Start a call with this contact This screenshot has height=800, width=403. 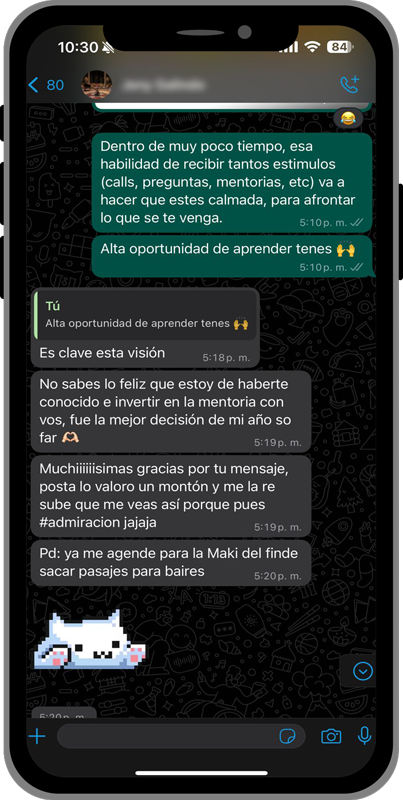(x=350, y=84)
